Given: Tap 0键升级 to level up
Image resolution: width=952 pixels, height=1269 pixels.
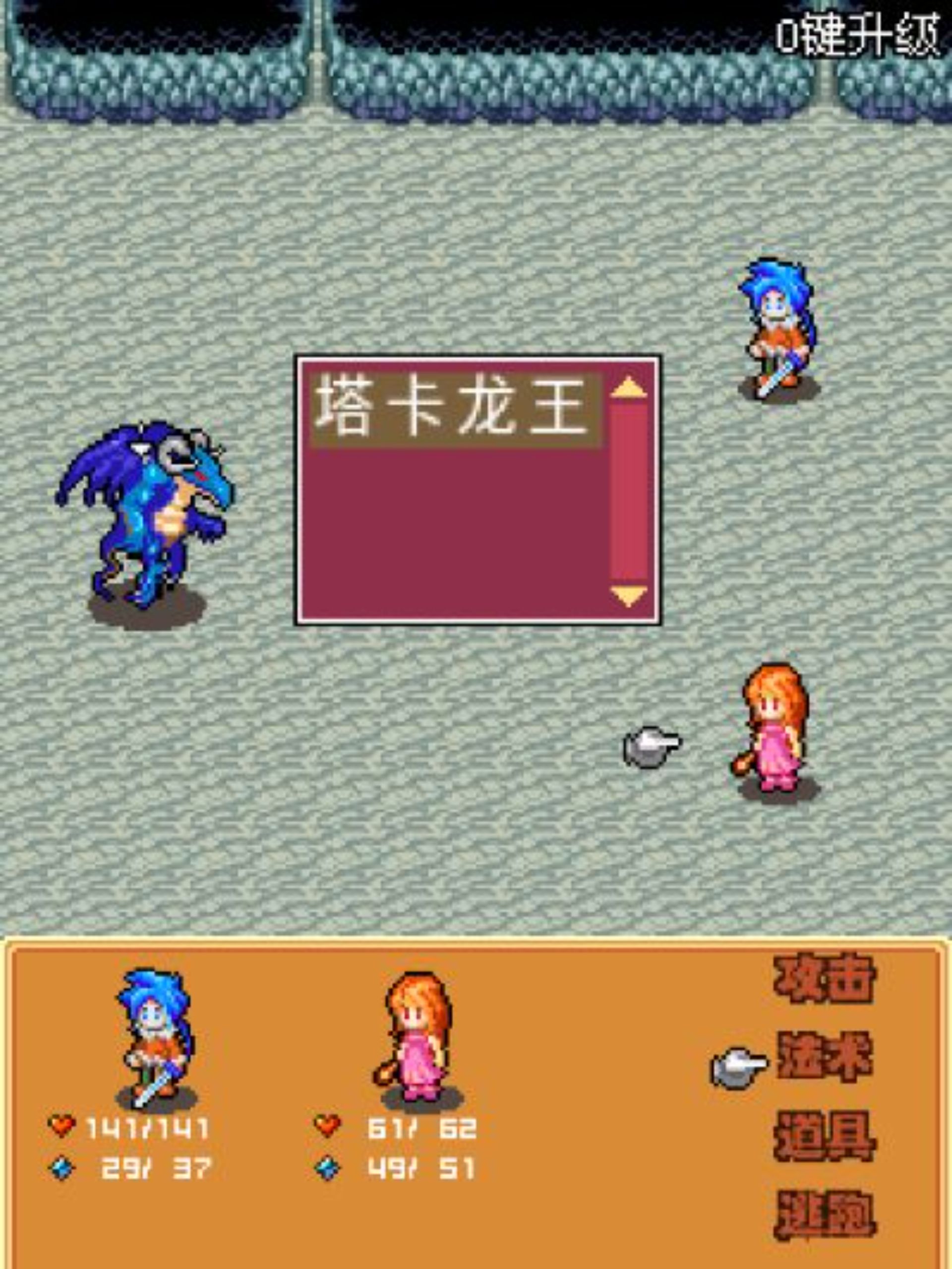Looking at the screenshot, I should pos(858,36).
